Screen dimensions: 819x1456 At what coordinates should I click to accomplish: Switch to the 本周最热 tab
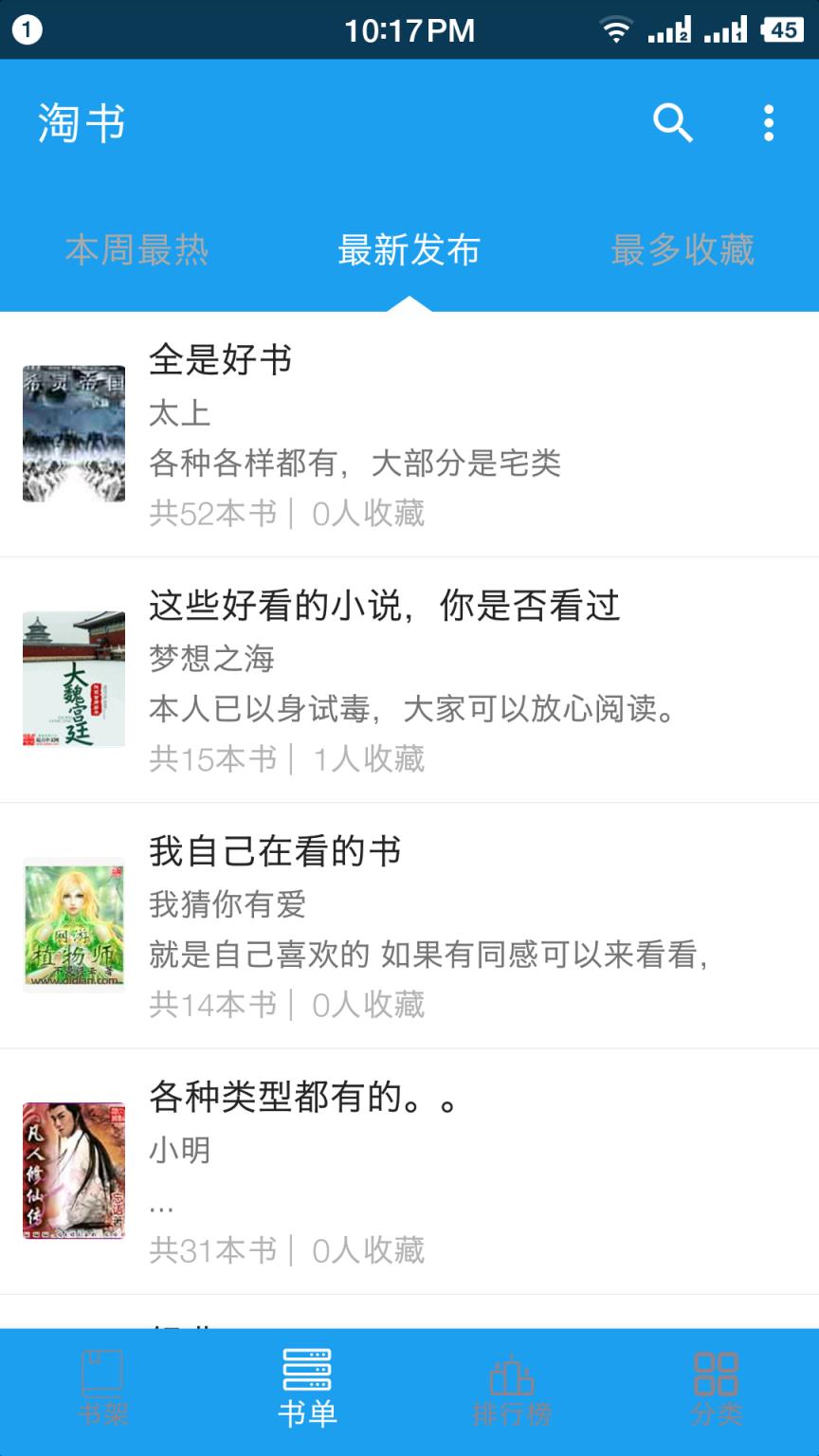[x=136, y=250]
